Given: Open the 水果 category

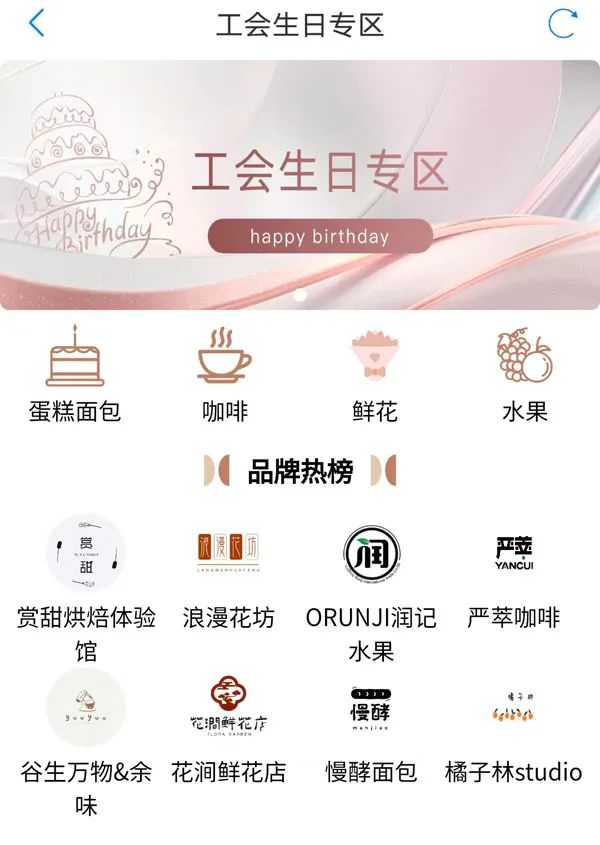Looking at the screenshot, I should point(525,375).
